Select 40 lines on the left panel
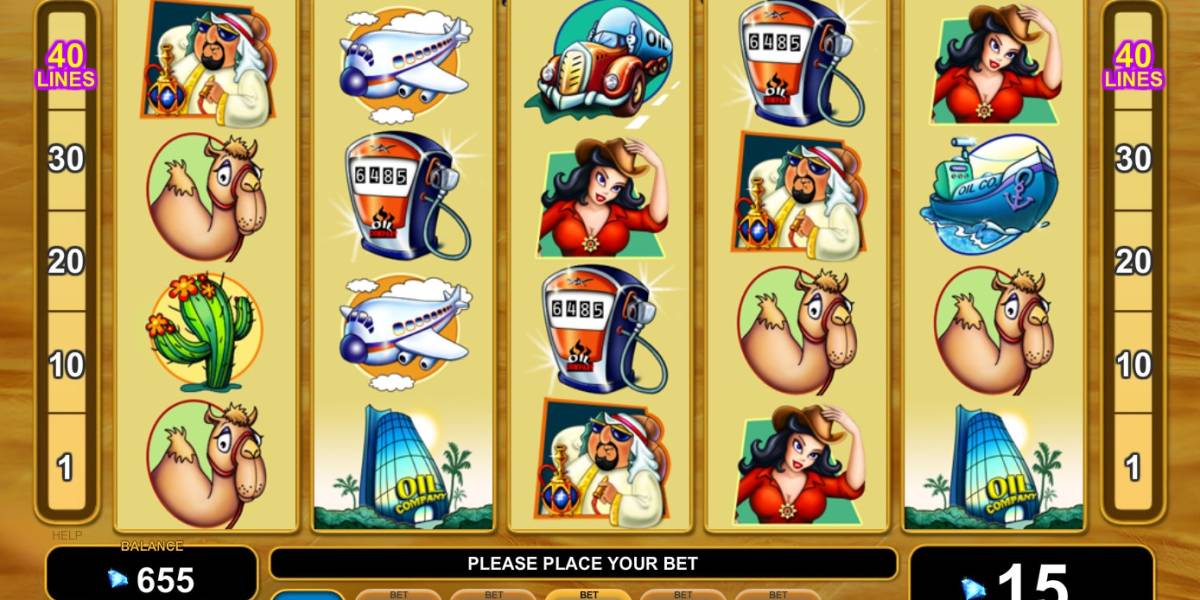The height and width of the screenshot is (600, 1200). pyautogui.click(x=66, y=65)
